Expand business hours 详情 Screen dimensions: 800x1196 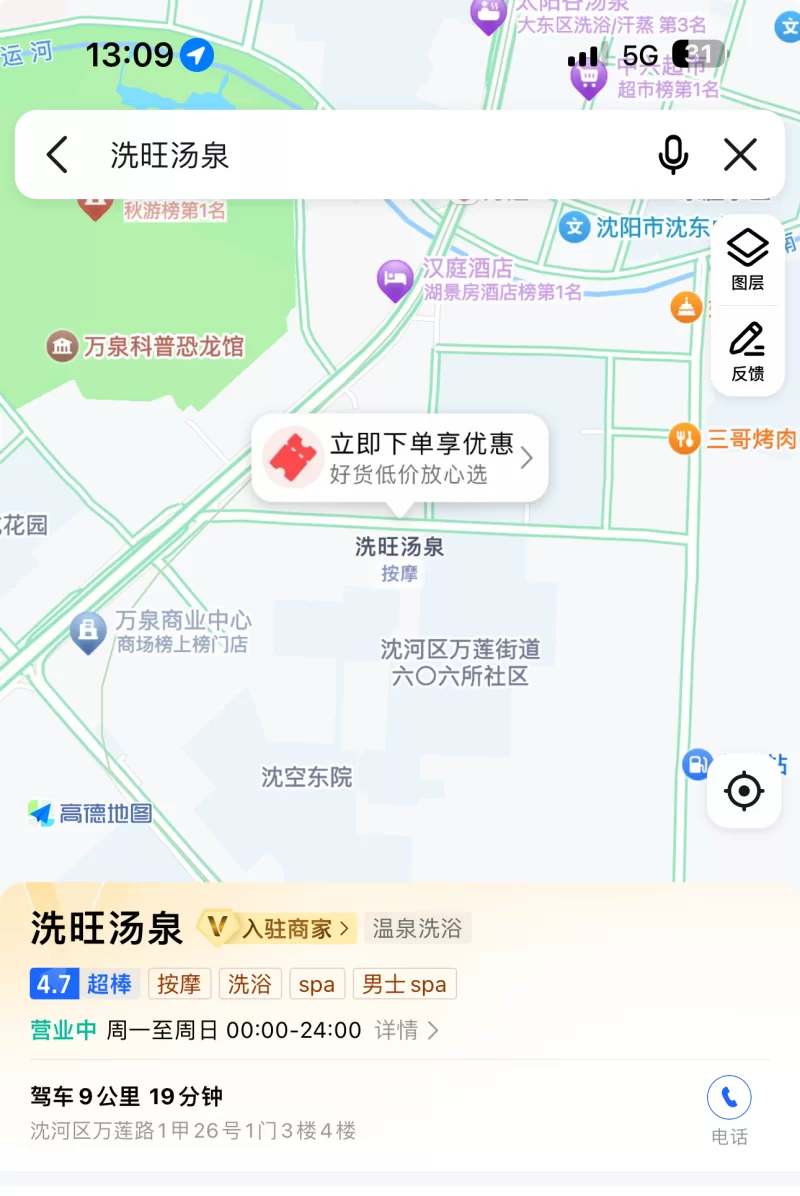coord(406,1030)
